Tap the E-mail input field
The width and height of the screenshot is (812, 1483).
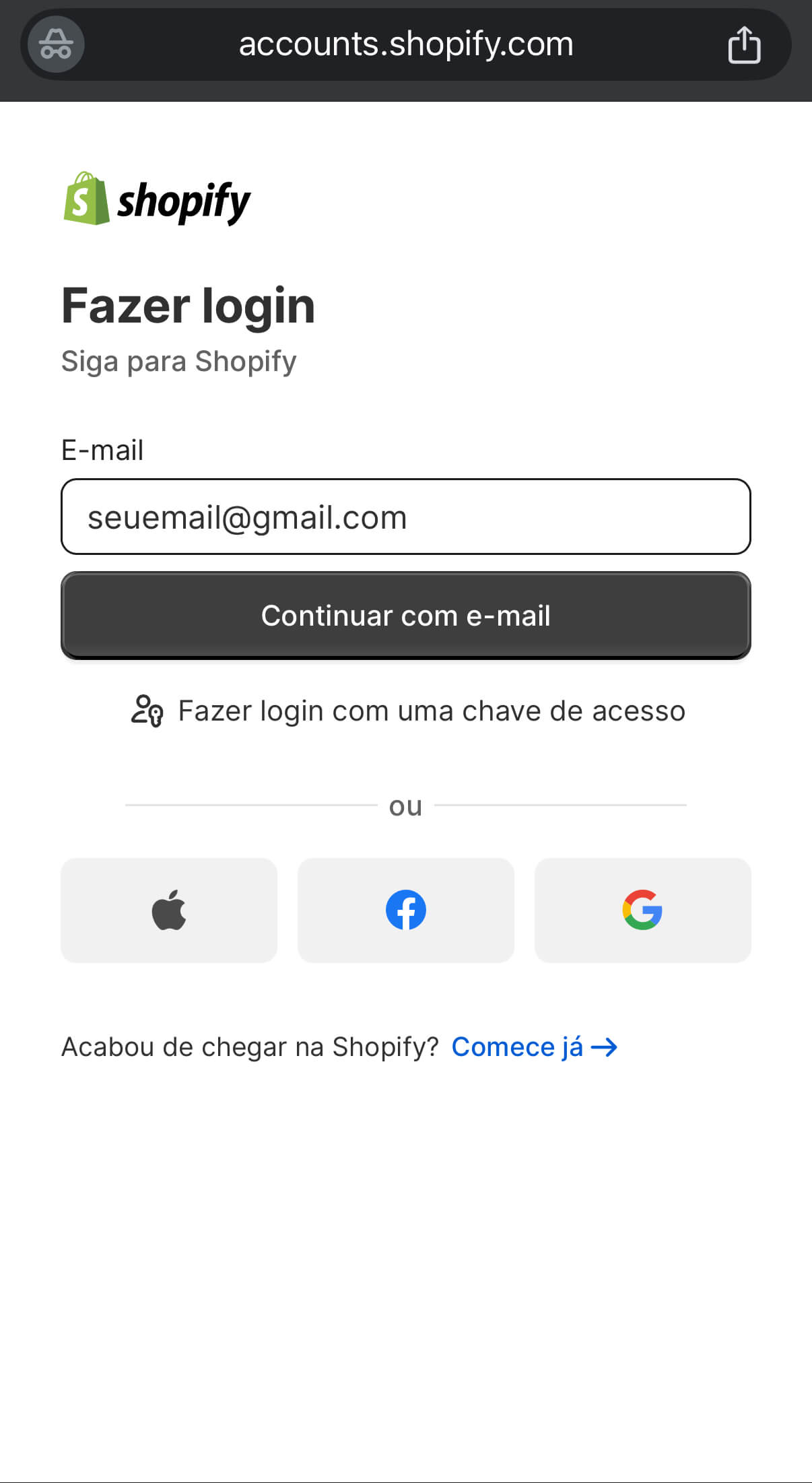pyautogui.click(x=406, y=517)
